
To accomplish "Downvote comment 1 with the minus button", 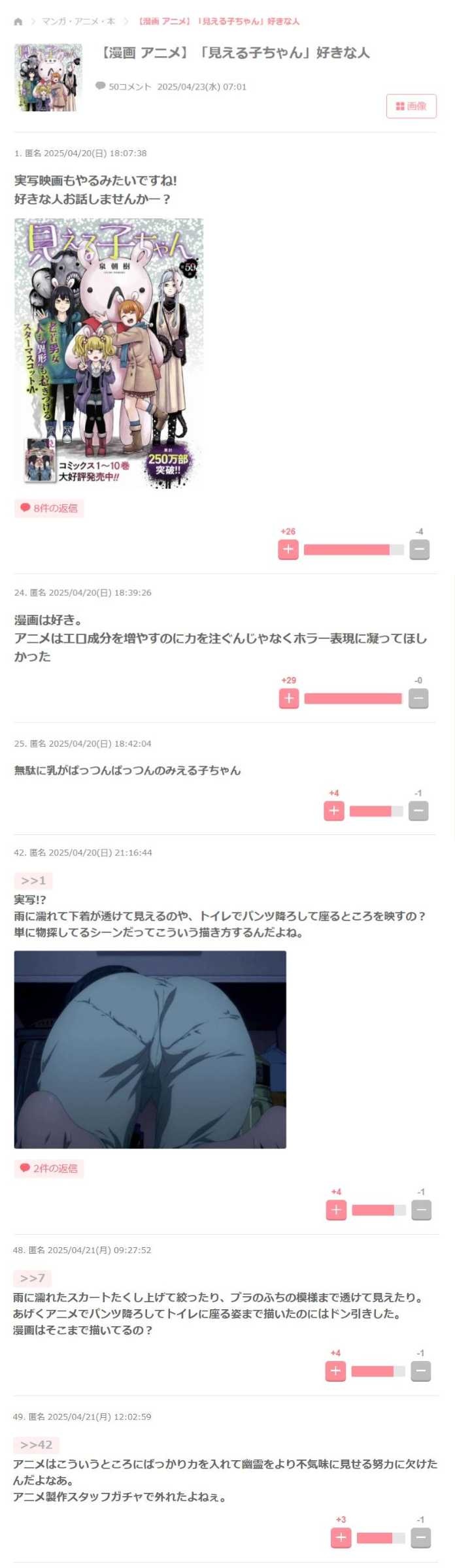I will pos(419,549).
